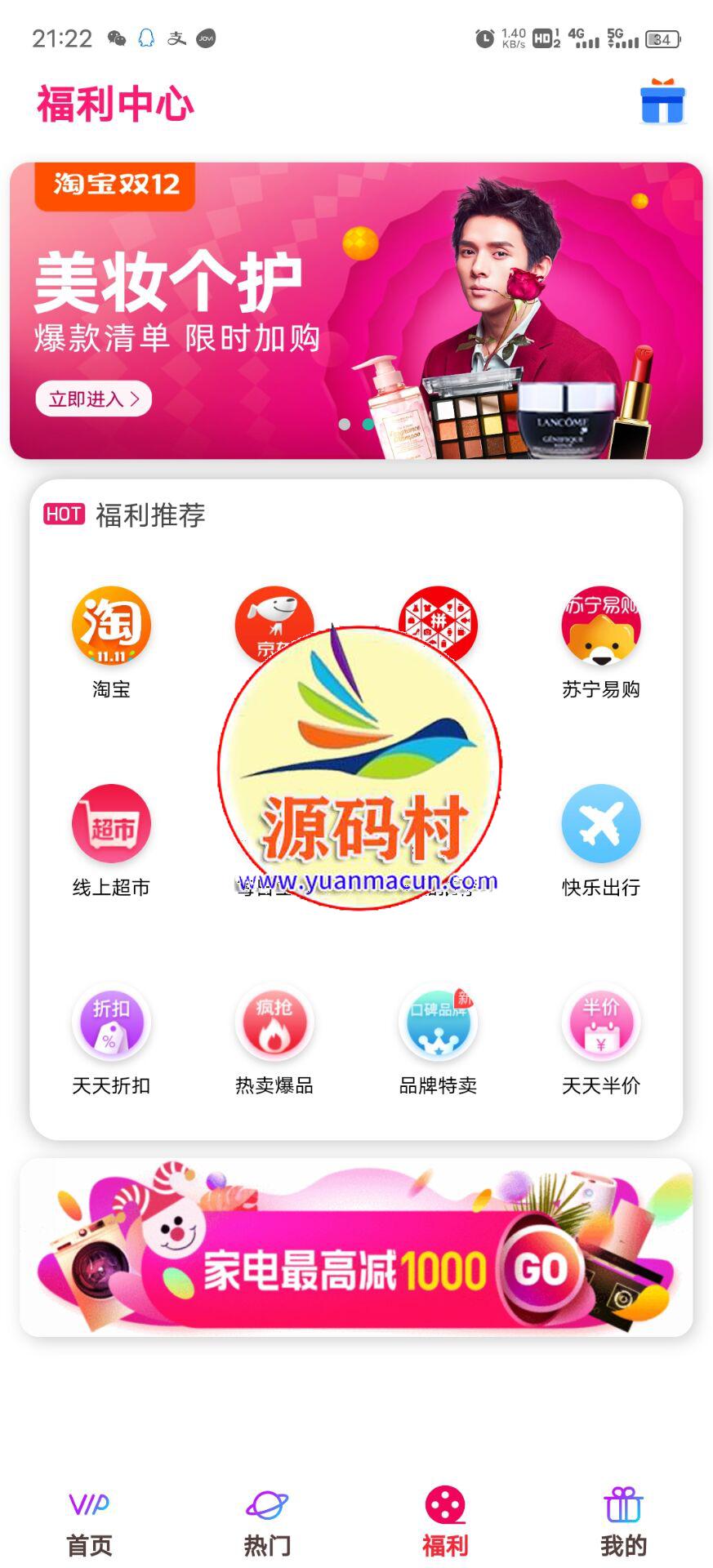Switch to the 热门 tab
Screen dimensions: 713x1568
point(267,1523)
